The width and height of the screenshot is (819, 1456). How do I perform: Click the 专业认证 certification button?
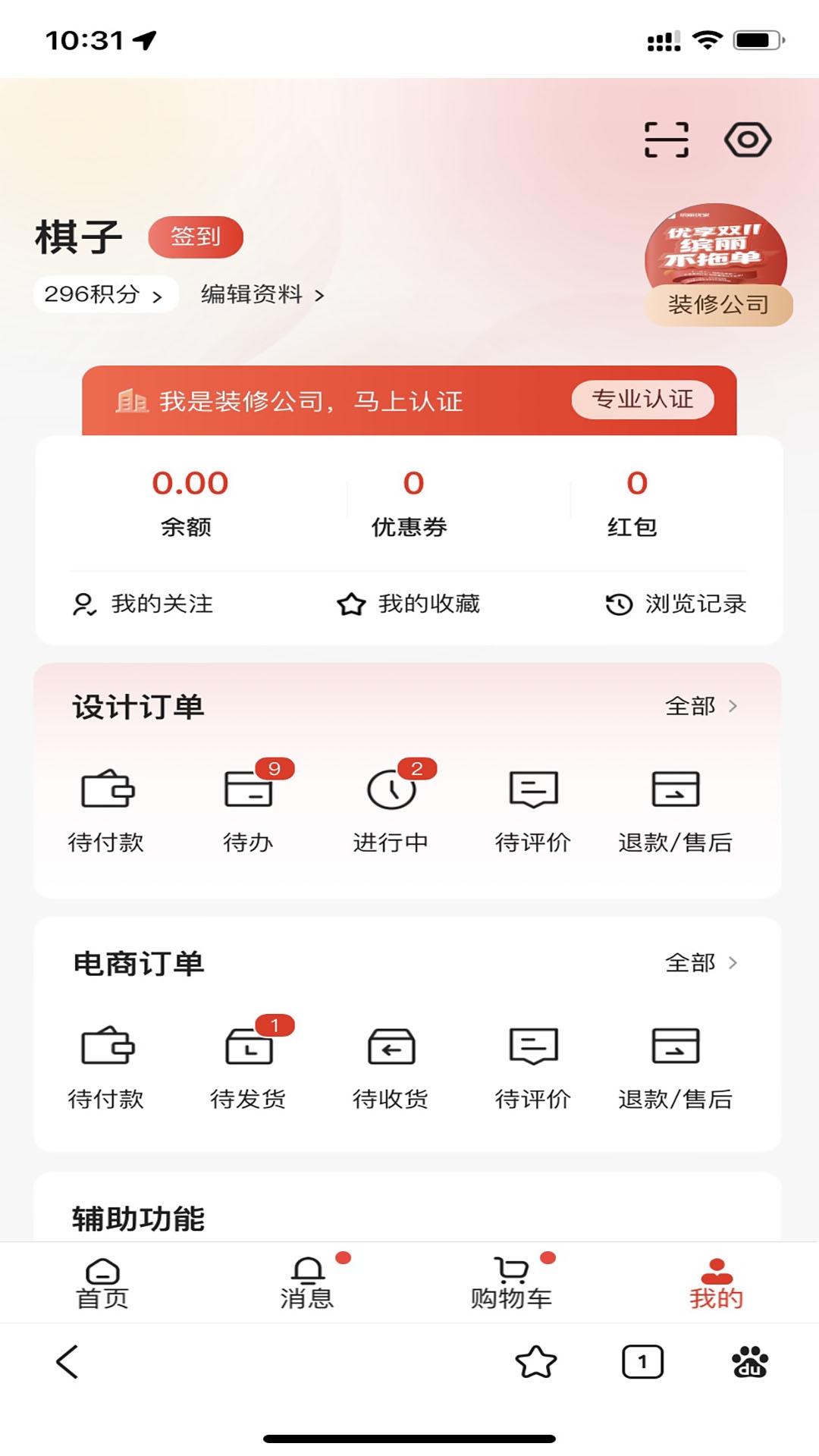point(642,400)
